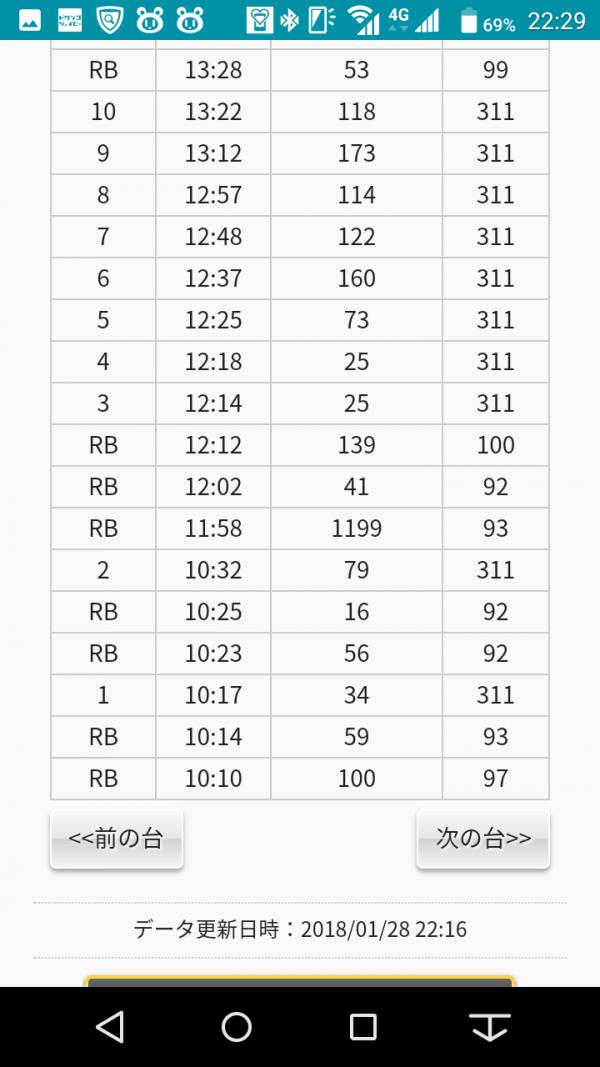Go back using system back arrow

click(x=111, y=1027)
